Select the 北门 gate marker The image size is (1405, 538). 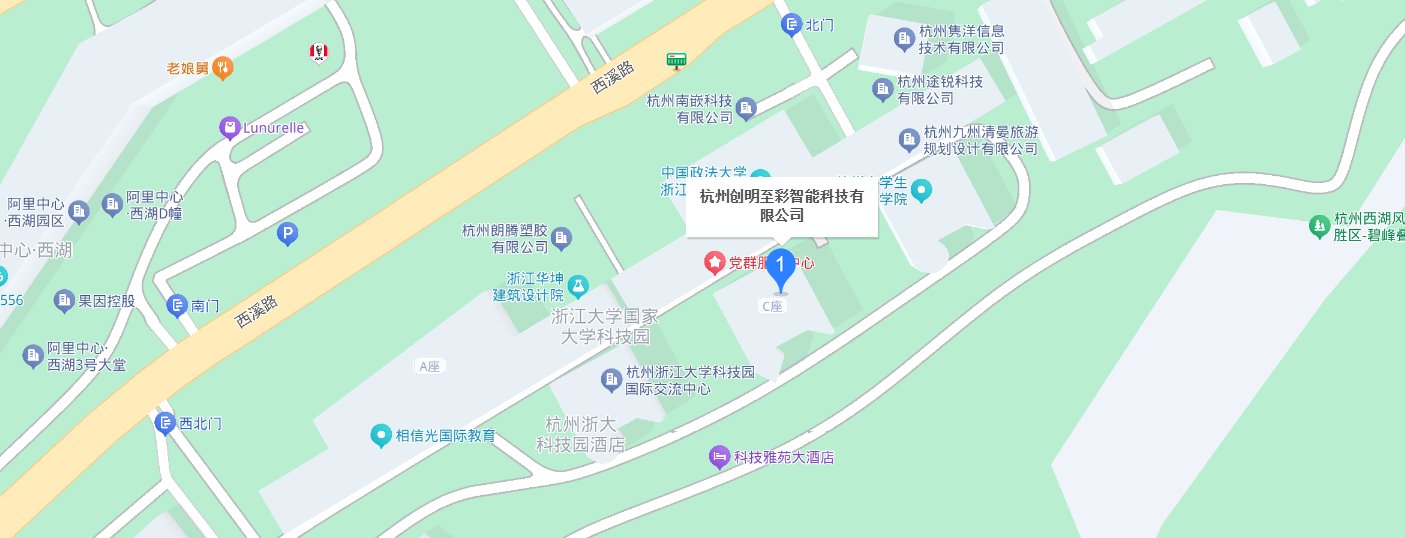791,25
